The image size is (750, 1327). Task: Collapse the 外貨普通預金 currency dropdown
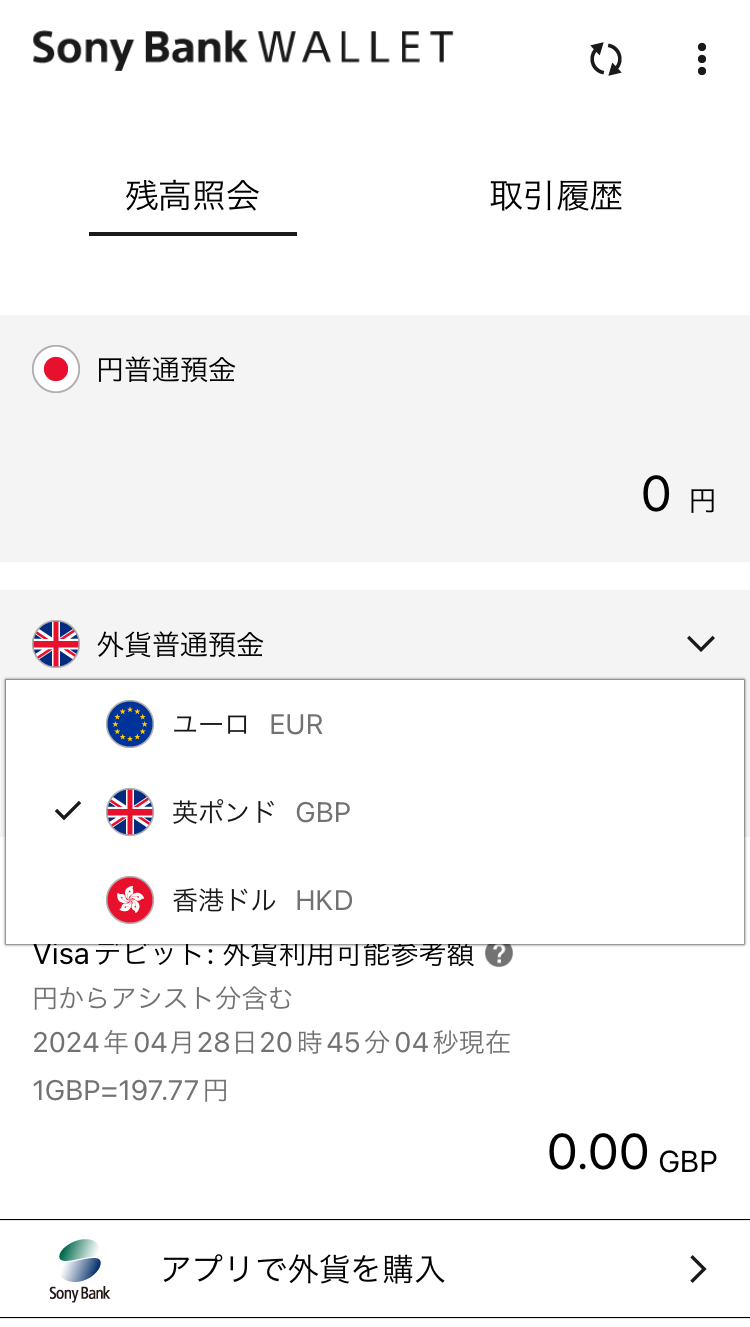click(x=700, y=644)
